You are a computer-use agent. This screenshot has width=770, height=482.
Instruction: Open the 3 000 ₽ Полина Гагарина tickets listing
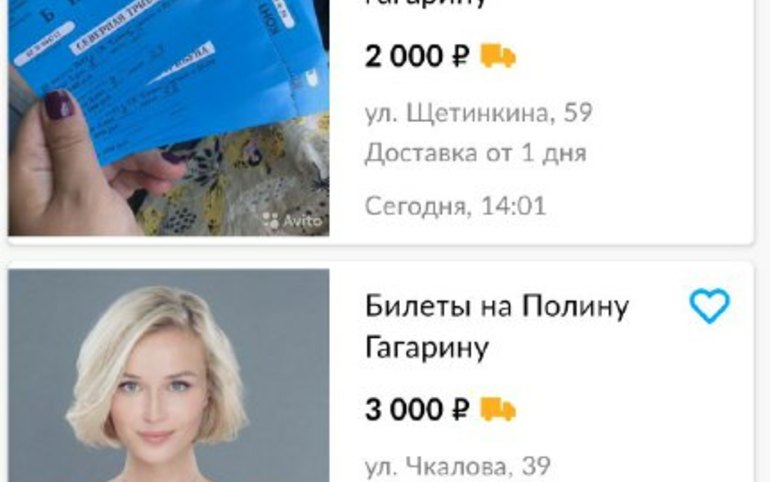coord(496,326)
